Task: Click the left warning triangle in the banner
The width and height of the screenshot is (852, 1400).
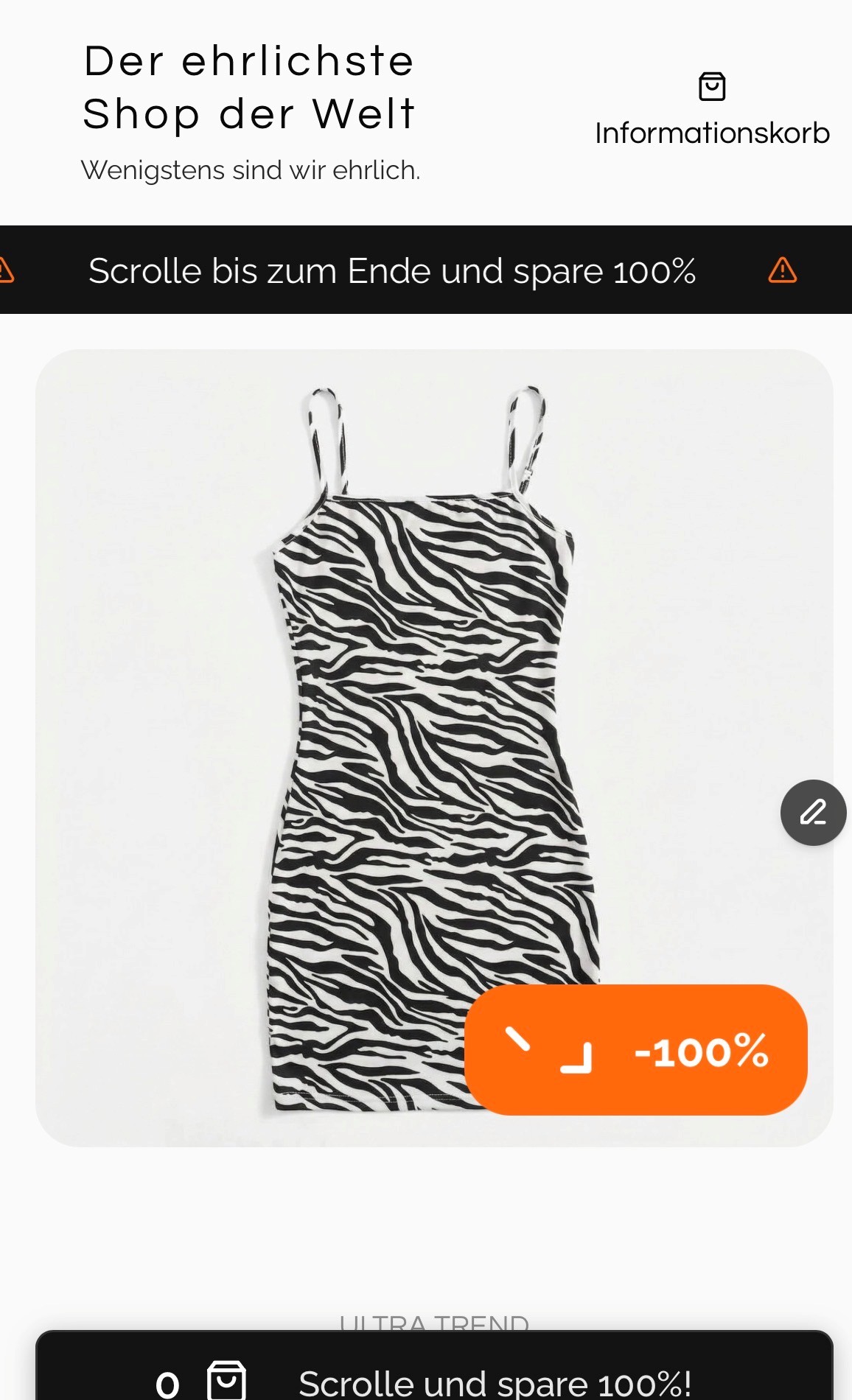Action: (x=6, y=271)
